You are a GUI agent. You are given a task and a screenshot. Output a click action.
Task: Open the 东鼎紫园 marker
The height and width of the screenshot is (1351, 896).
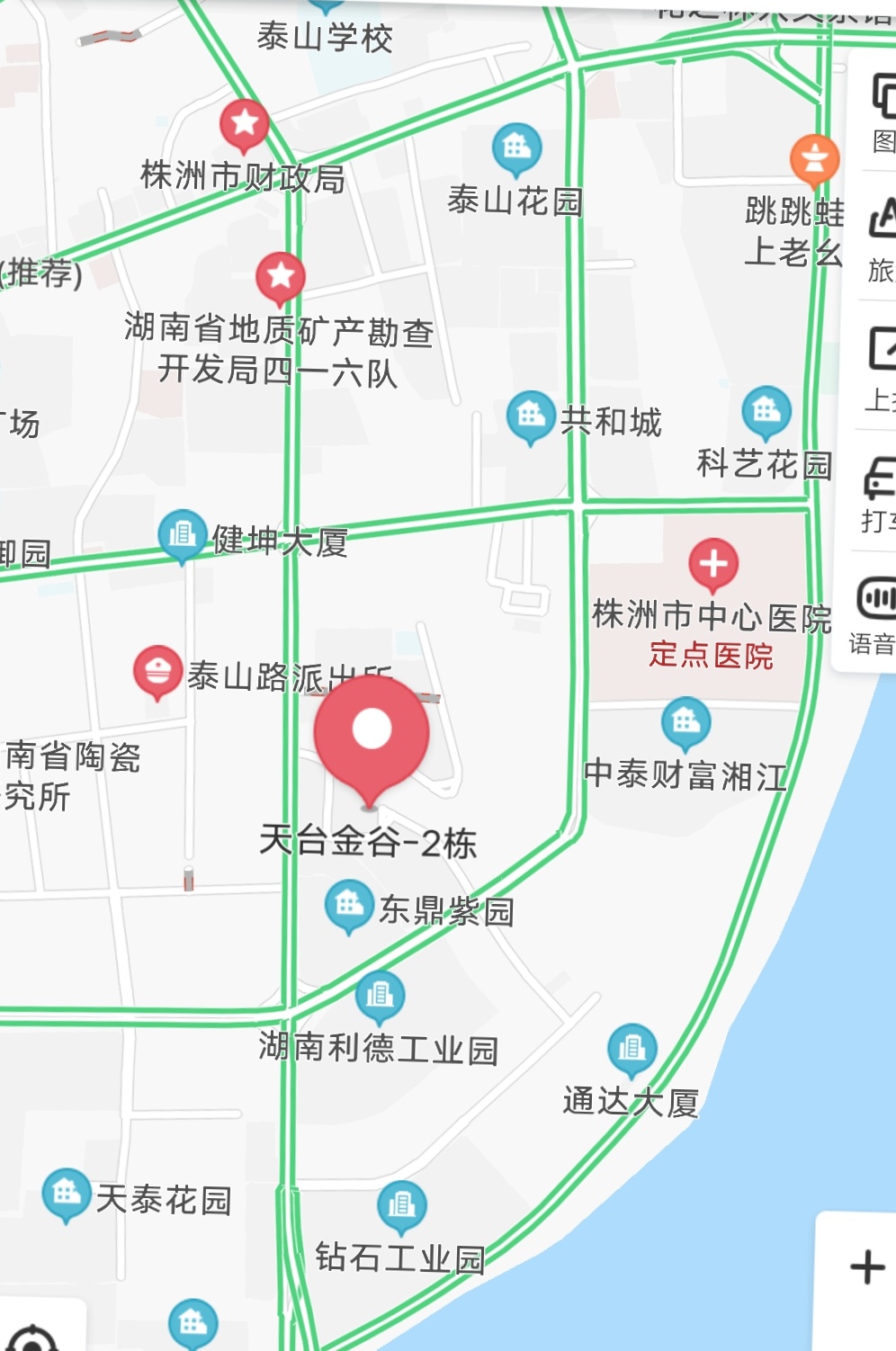tap(349, 905)
